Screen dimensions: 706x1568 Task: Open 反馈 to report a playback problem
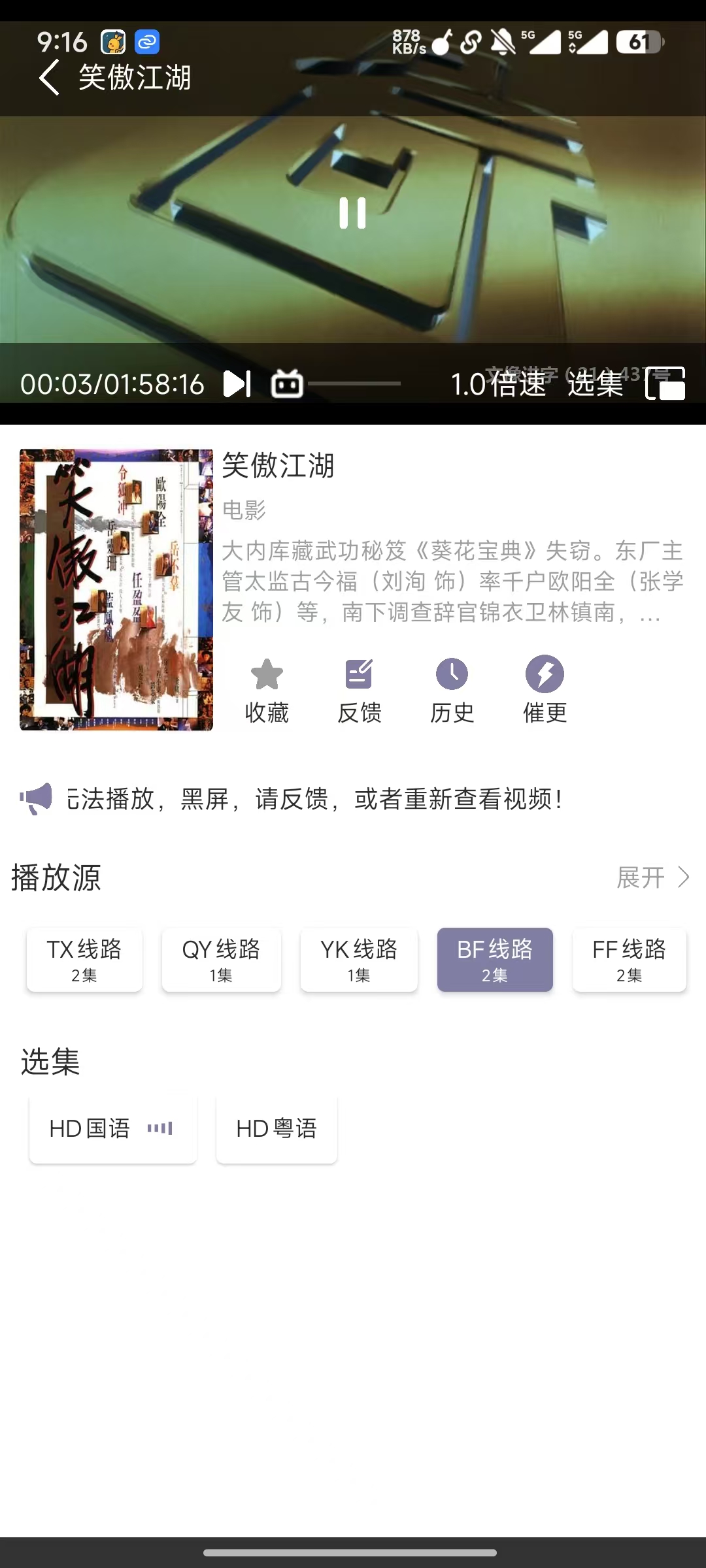[359, 689]
